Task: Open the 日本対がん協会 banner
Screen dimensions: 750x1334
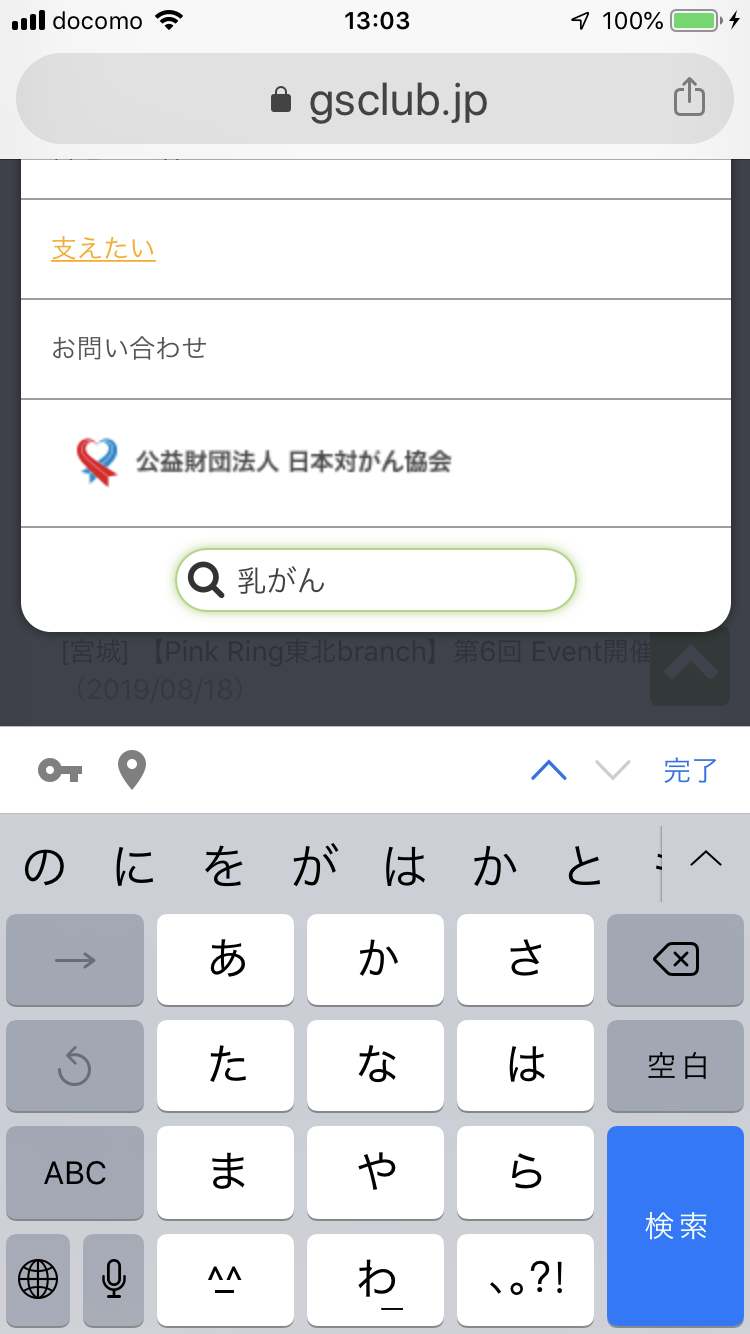Action: coord(265,461)
